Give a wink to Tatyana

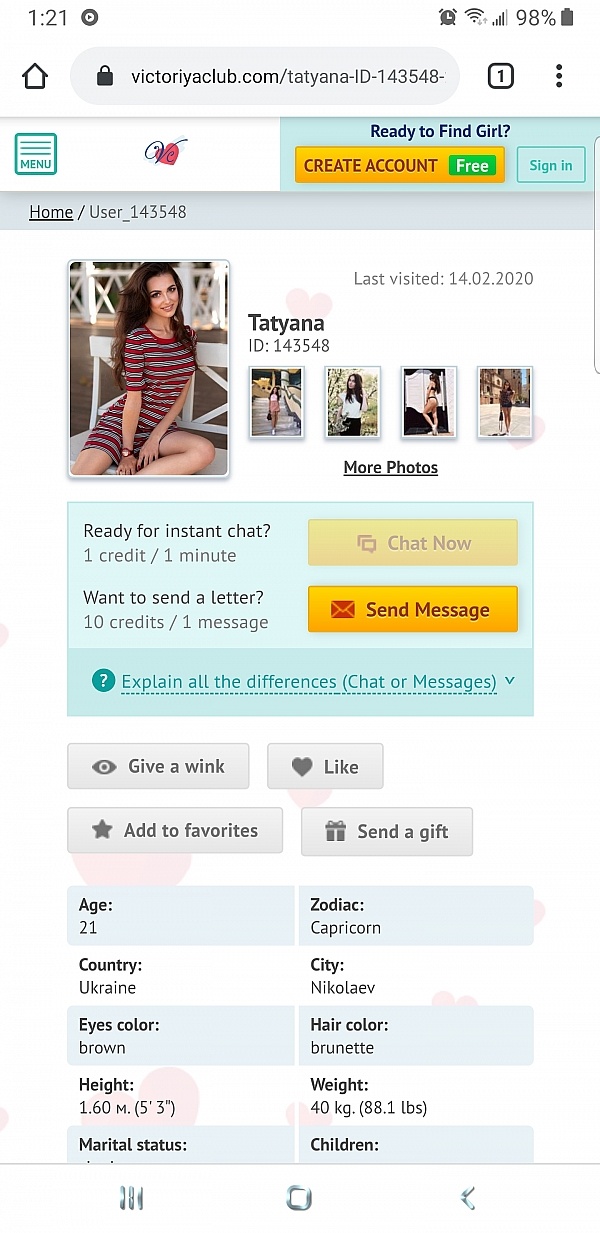pos(158,766)
